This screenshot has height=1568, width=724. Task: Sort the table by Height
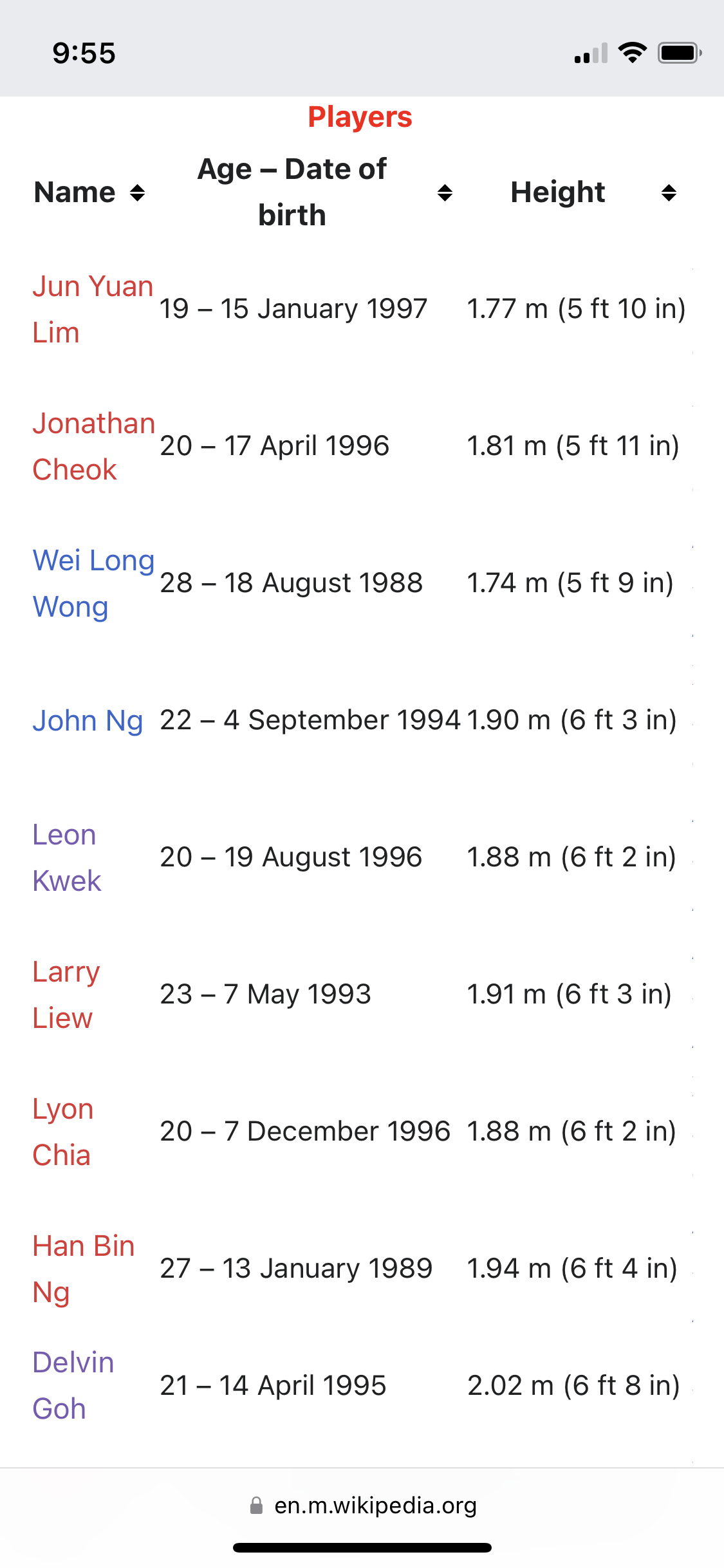[669, 192]
